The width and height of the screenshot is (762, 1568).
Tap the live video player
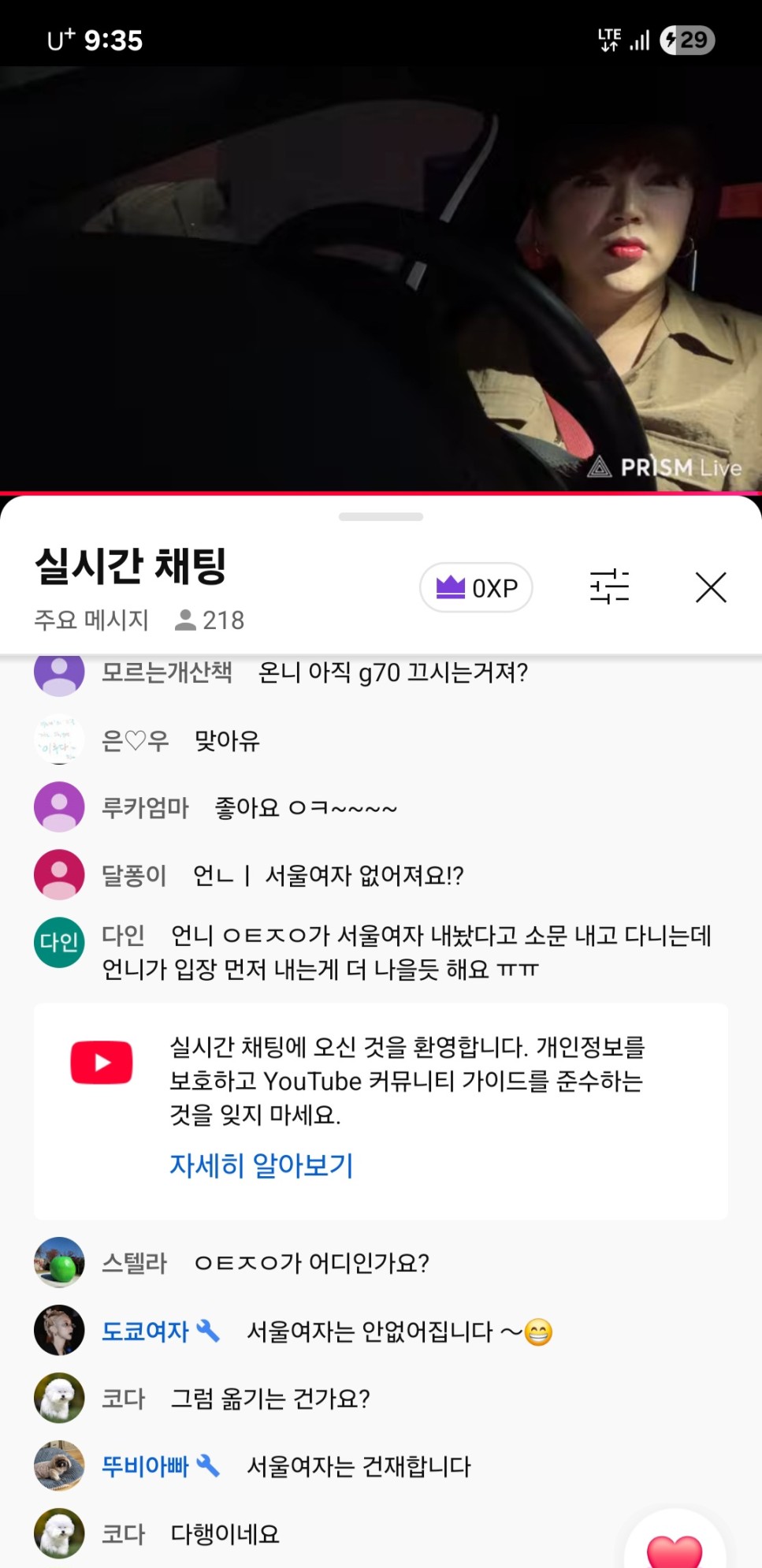(381, 278)
